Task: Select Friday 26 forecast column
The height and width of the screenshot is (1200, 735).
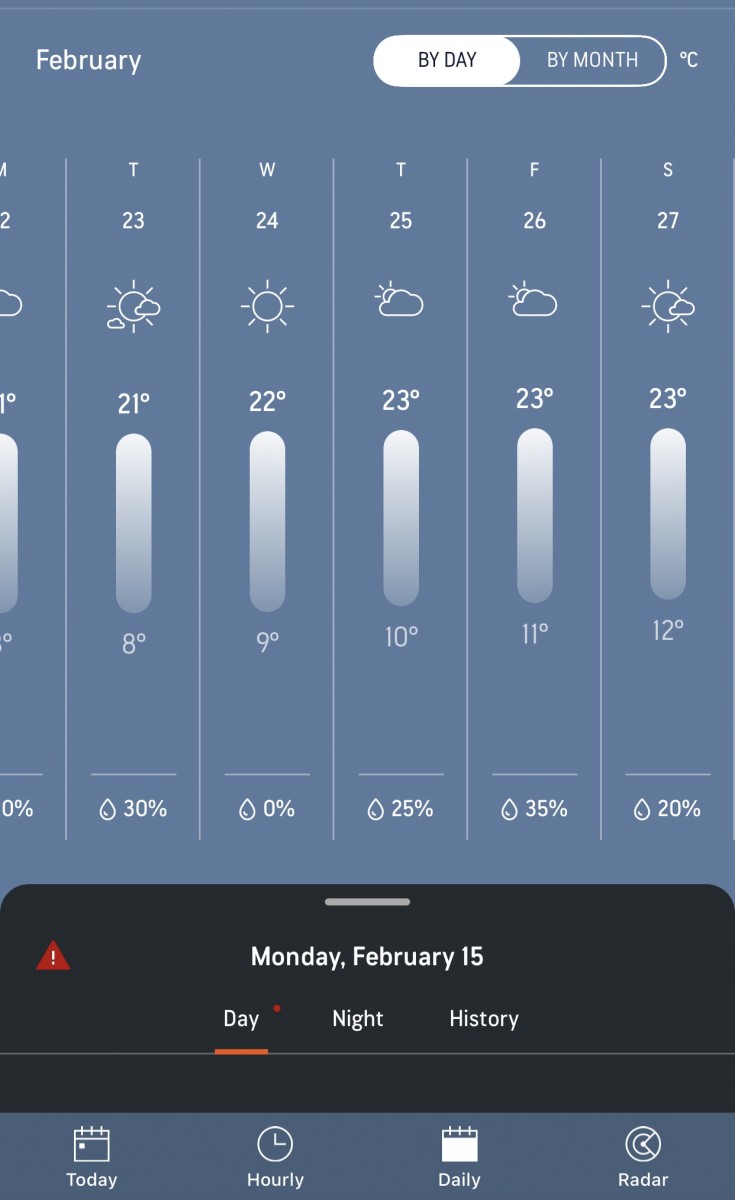Action: click(x=534, y=500)
